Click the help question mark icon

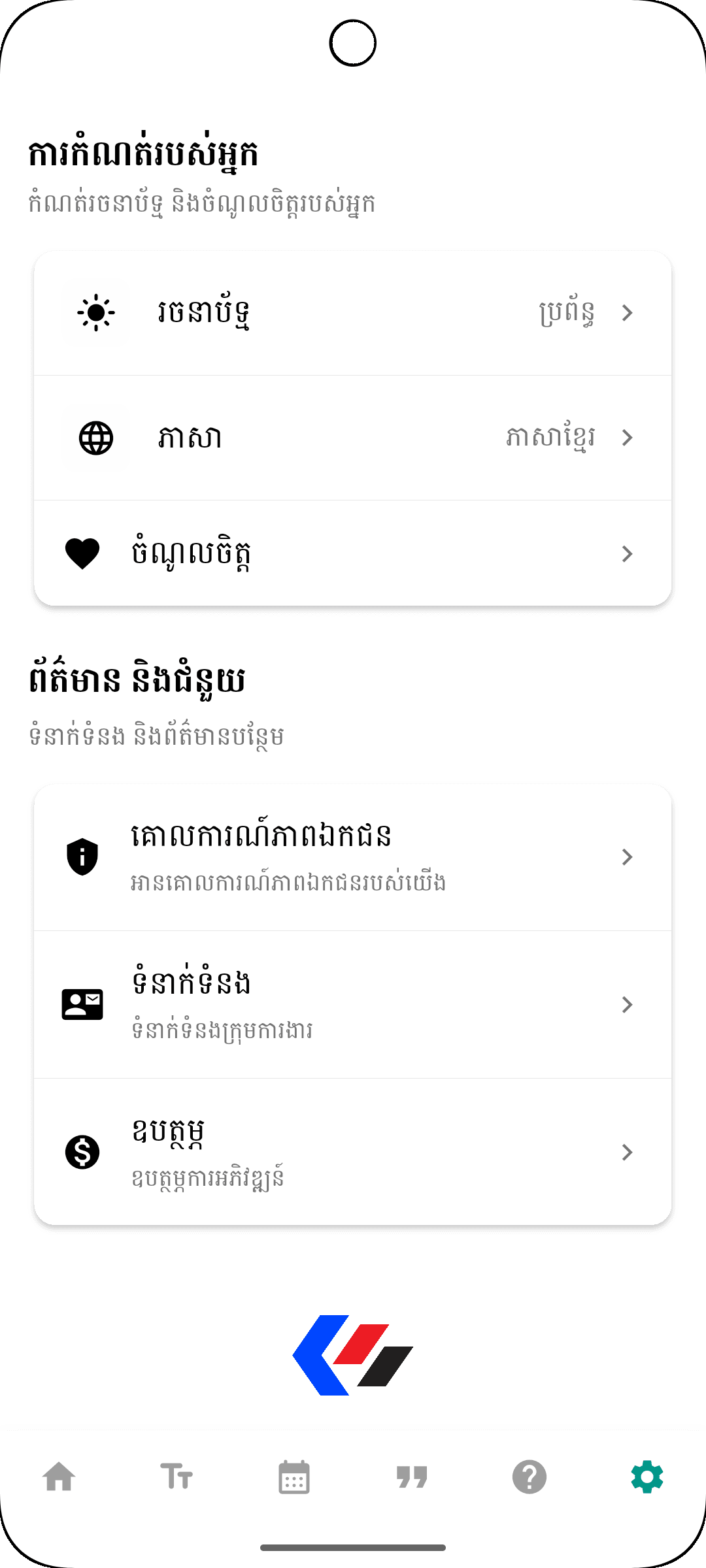tap(529, 1475)
